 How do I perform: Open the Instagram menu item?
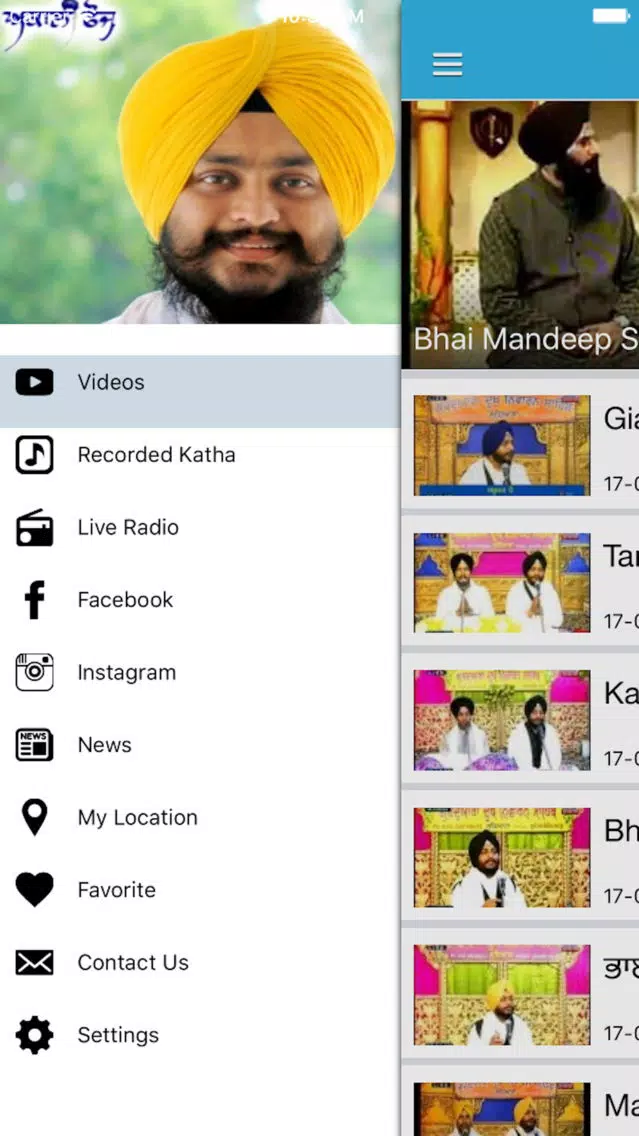[x=200, y=672]
